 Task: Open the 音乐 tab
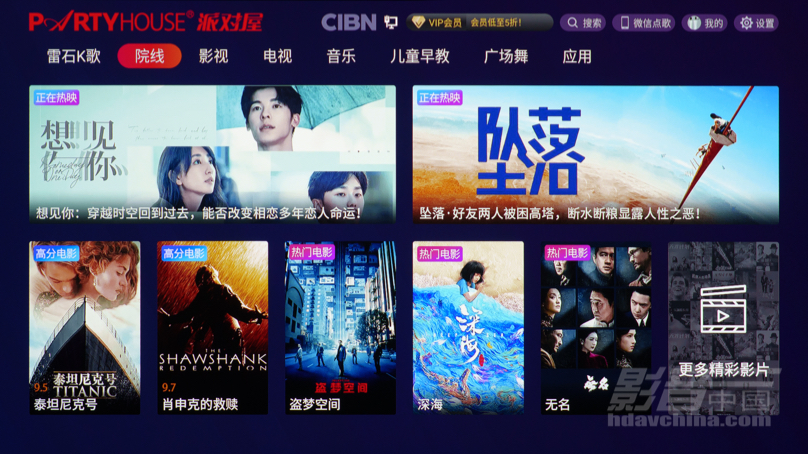341,57
